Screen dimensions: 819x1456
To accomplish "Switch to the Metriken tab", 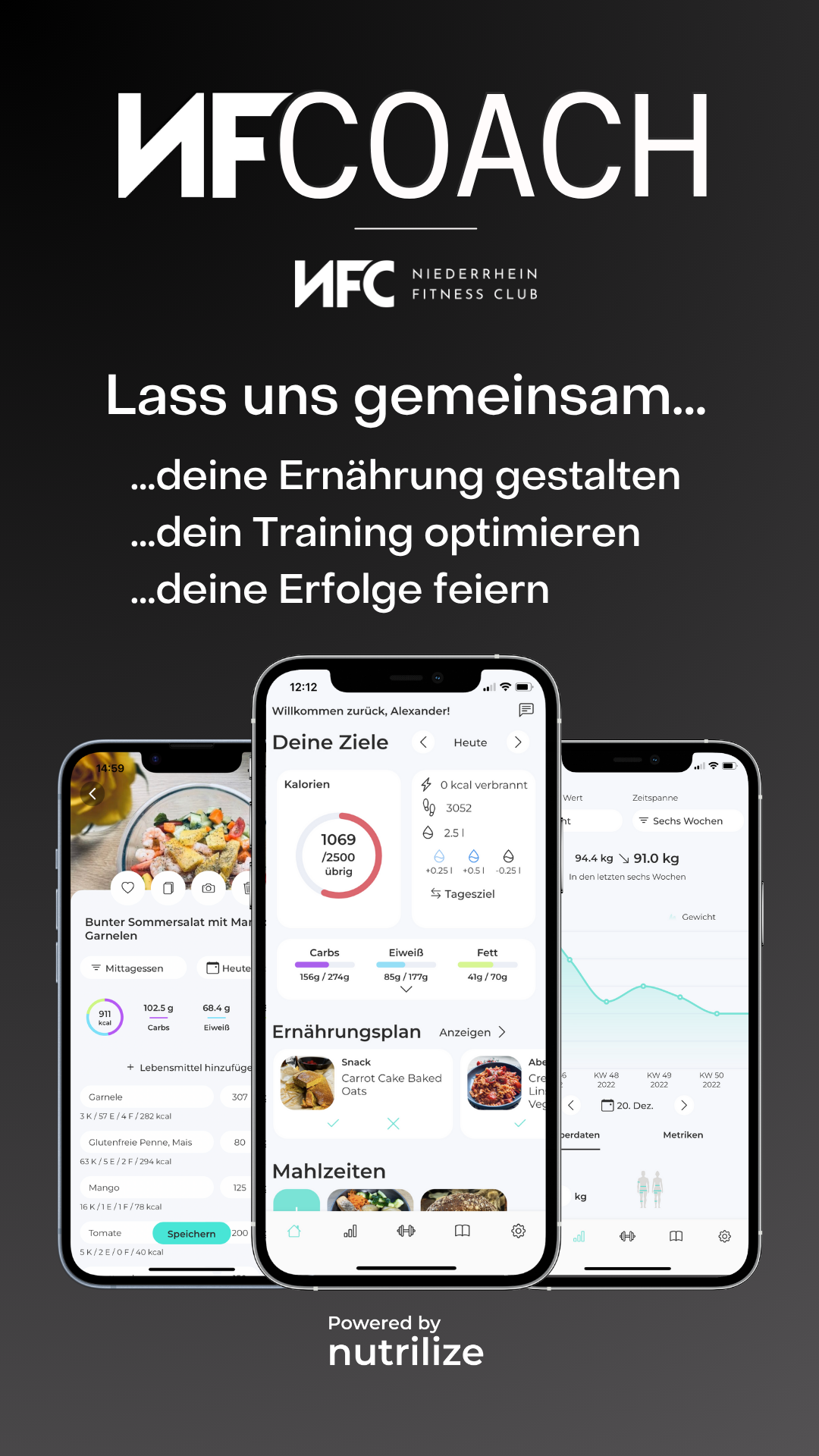I will coord(683,1134).
